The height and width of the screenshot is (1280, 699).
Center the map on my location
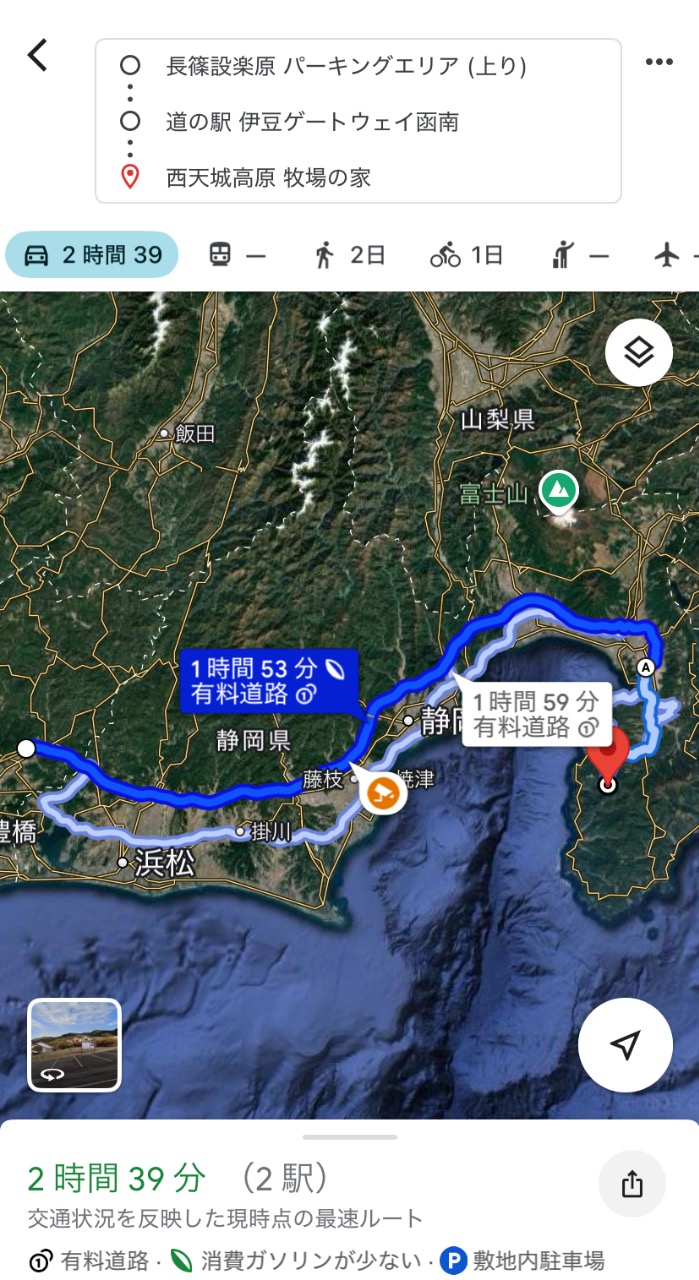[625, 1045]
